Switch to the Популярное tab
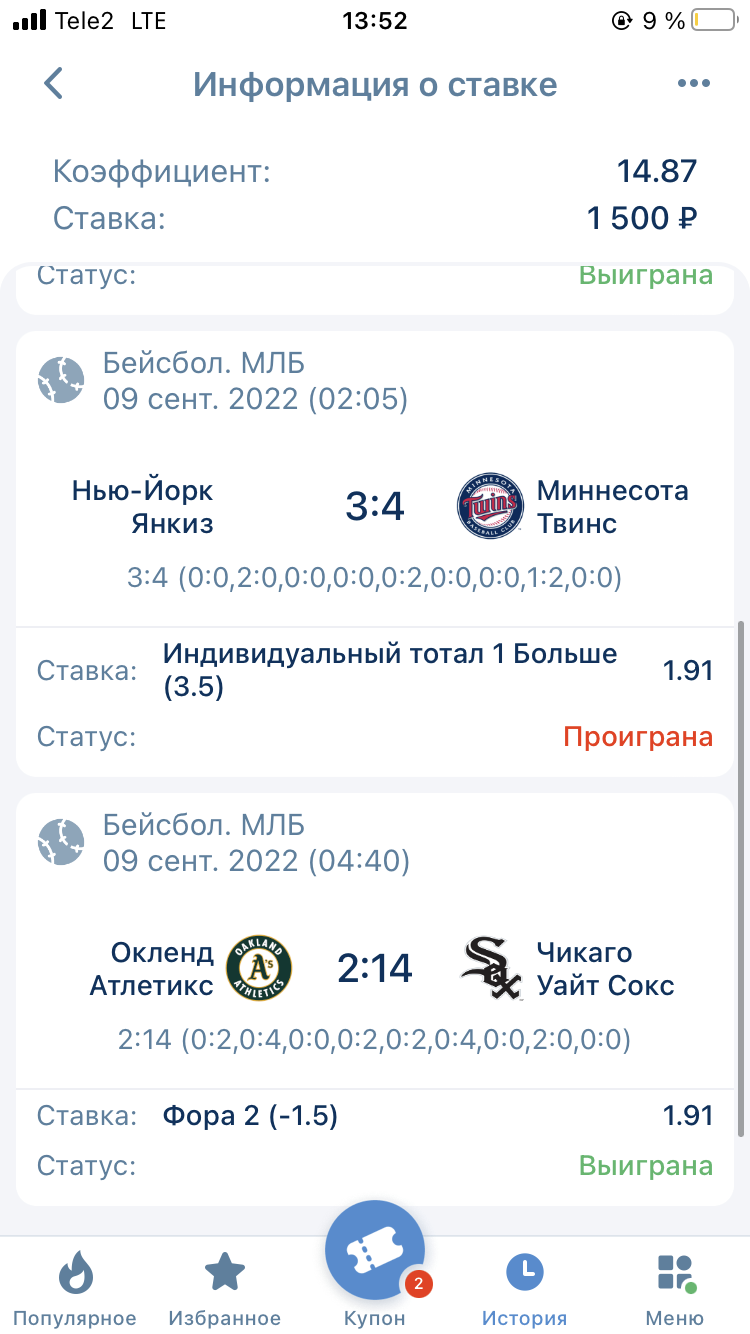 (75, 1289)
